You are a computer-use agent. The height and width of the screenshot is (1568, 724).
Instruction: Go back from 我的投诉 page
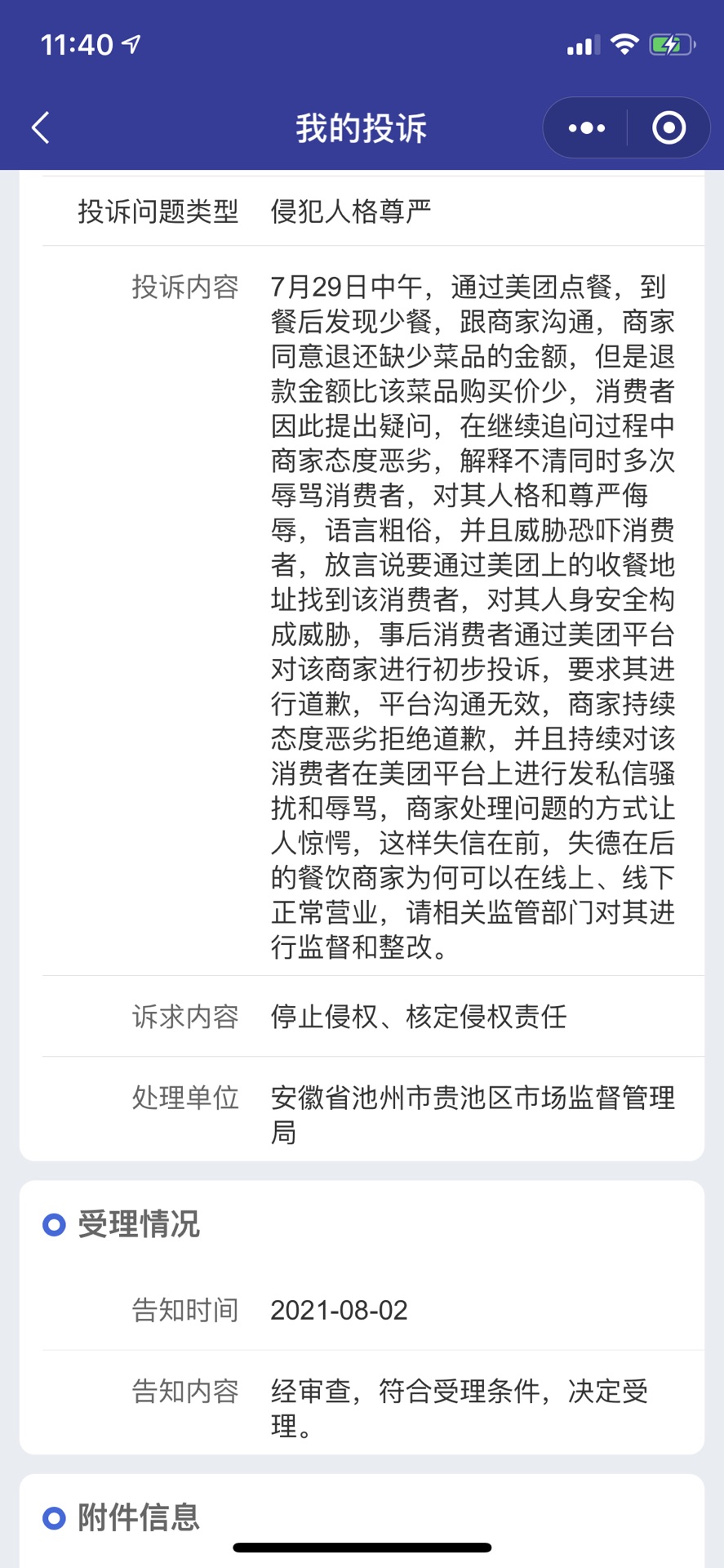41,128
